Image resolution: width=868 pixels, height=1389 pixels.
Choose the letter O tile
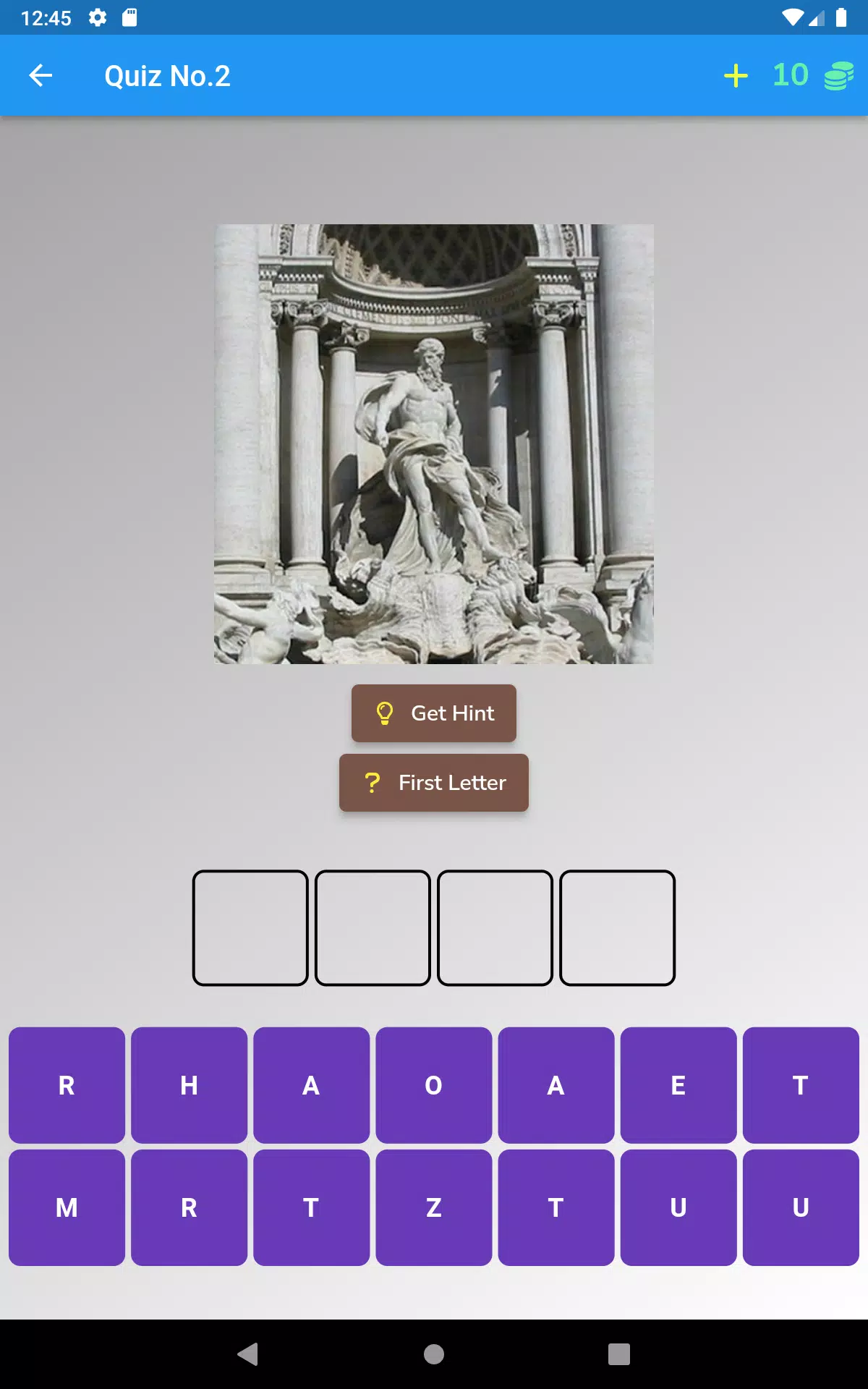434,1085
